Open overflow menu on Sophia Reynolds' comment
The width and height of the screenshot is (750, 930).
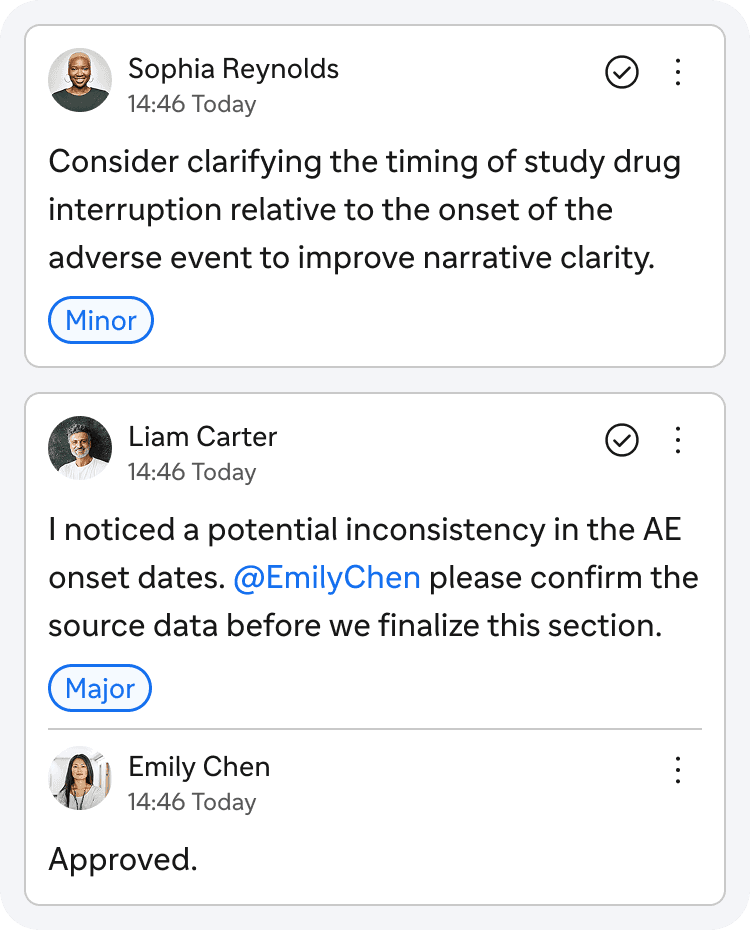[x=678, y=72]
